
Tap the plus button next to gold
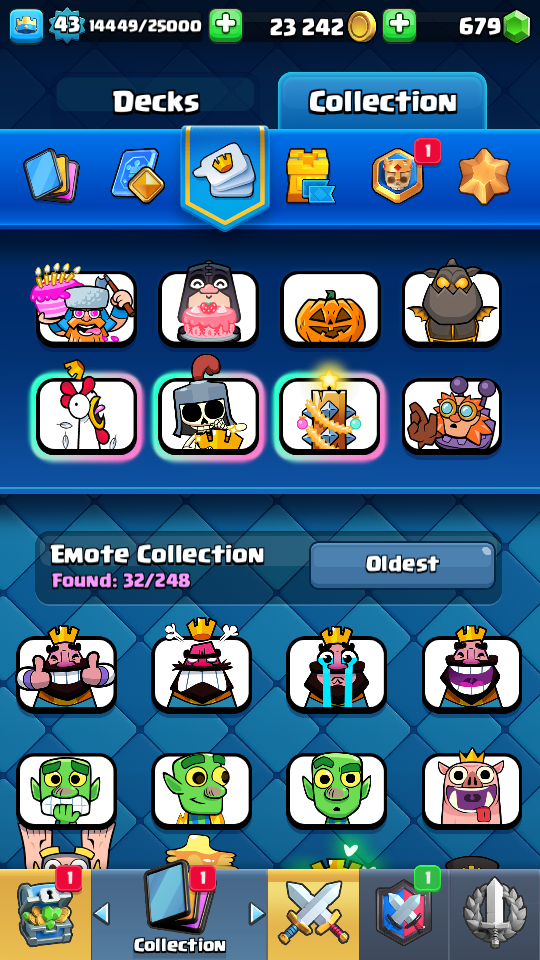click(399, 26)
